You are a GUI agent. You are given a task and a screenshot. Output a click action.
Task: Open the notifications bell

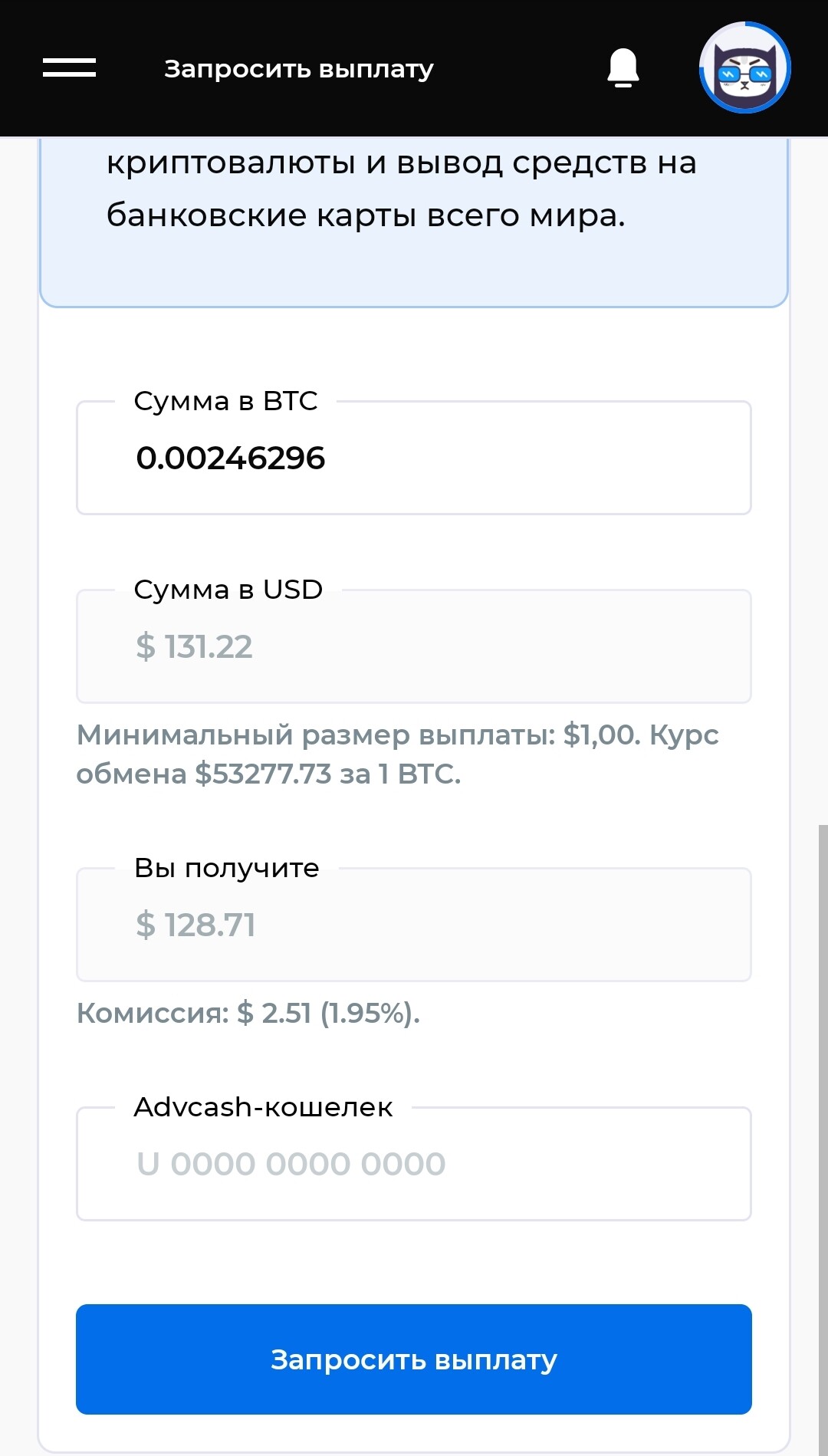tap(623, 68)
